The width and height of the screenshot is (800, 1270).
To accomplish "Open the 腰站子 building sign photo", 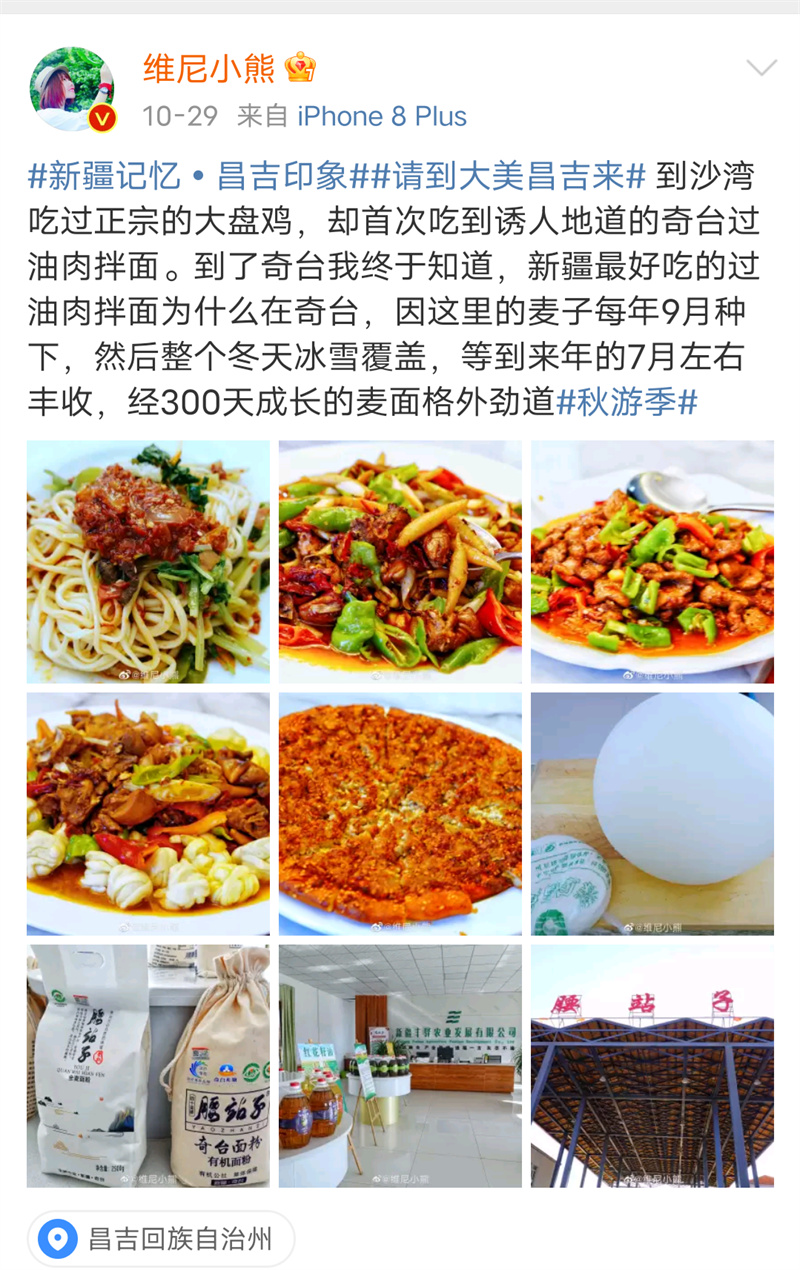I will (652, 1066).
